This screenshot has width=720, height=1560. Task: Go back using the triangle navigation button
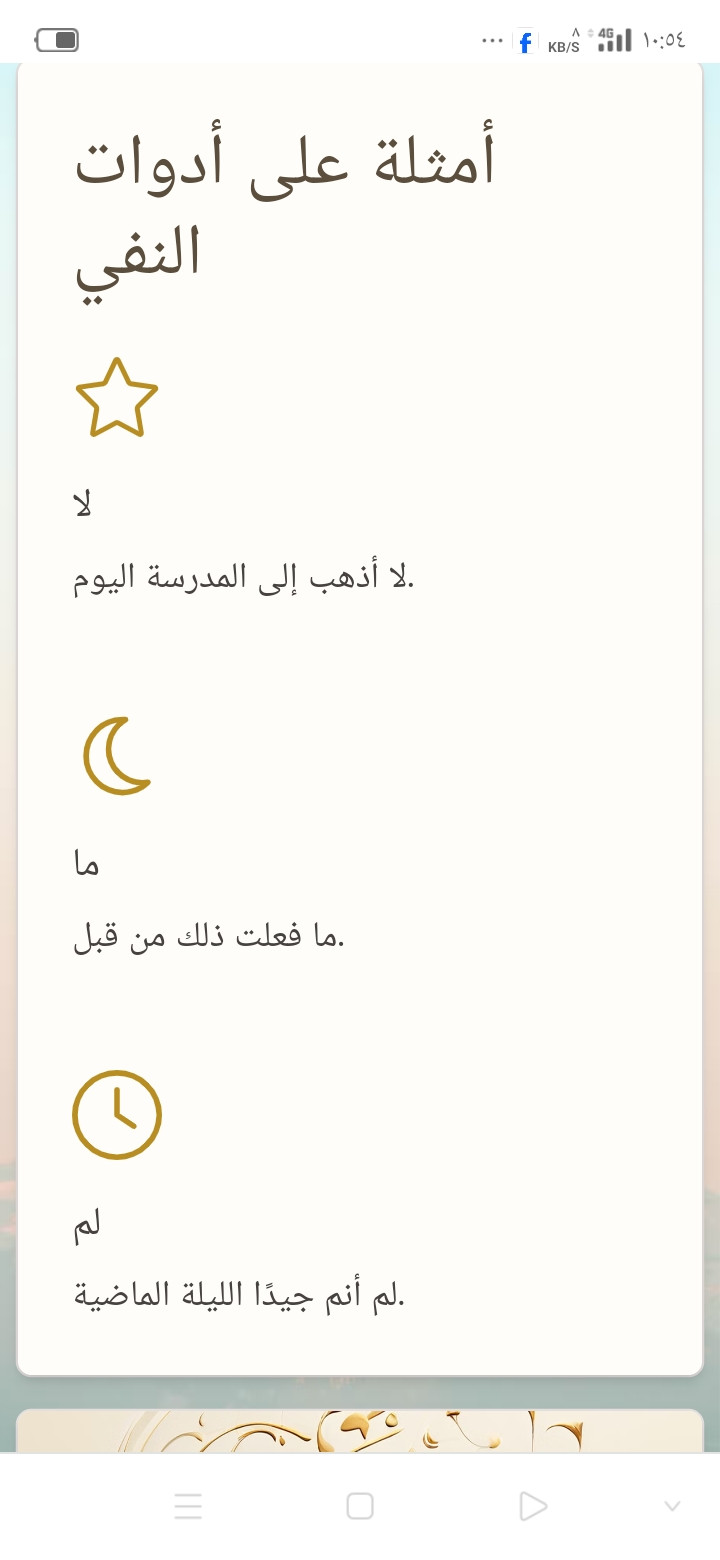(533, 1506)
